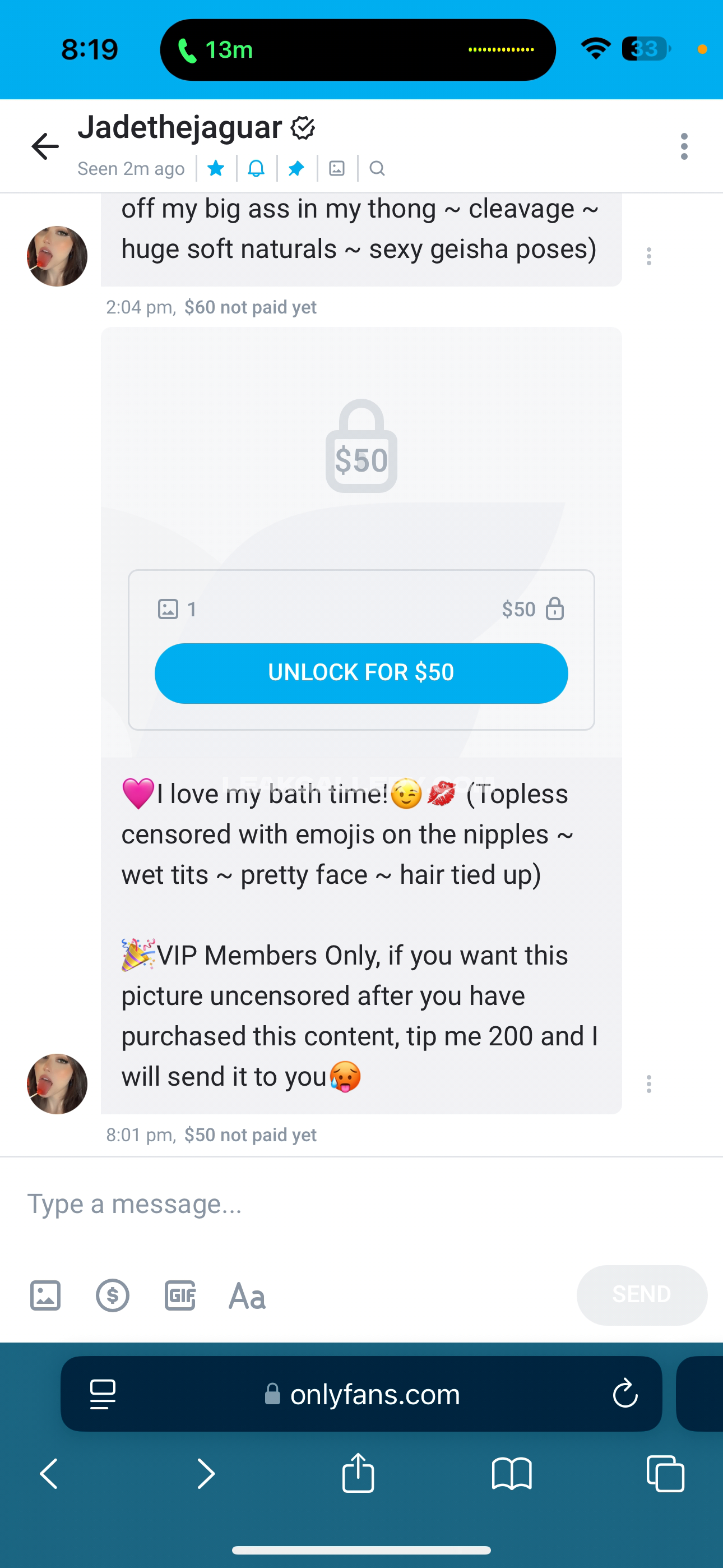Attach a photo with the image icon
Screen dimensions: 723x1568
pyautogui.click(x=45, y=1295)
